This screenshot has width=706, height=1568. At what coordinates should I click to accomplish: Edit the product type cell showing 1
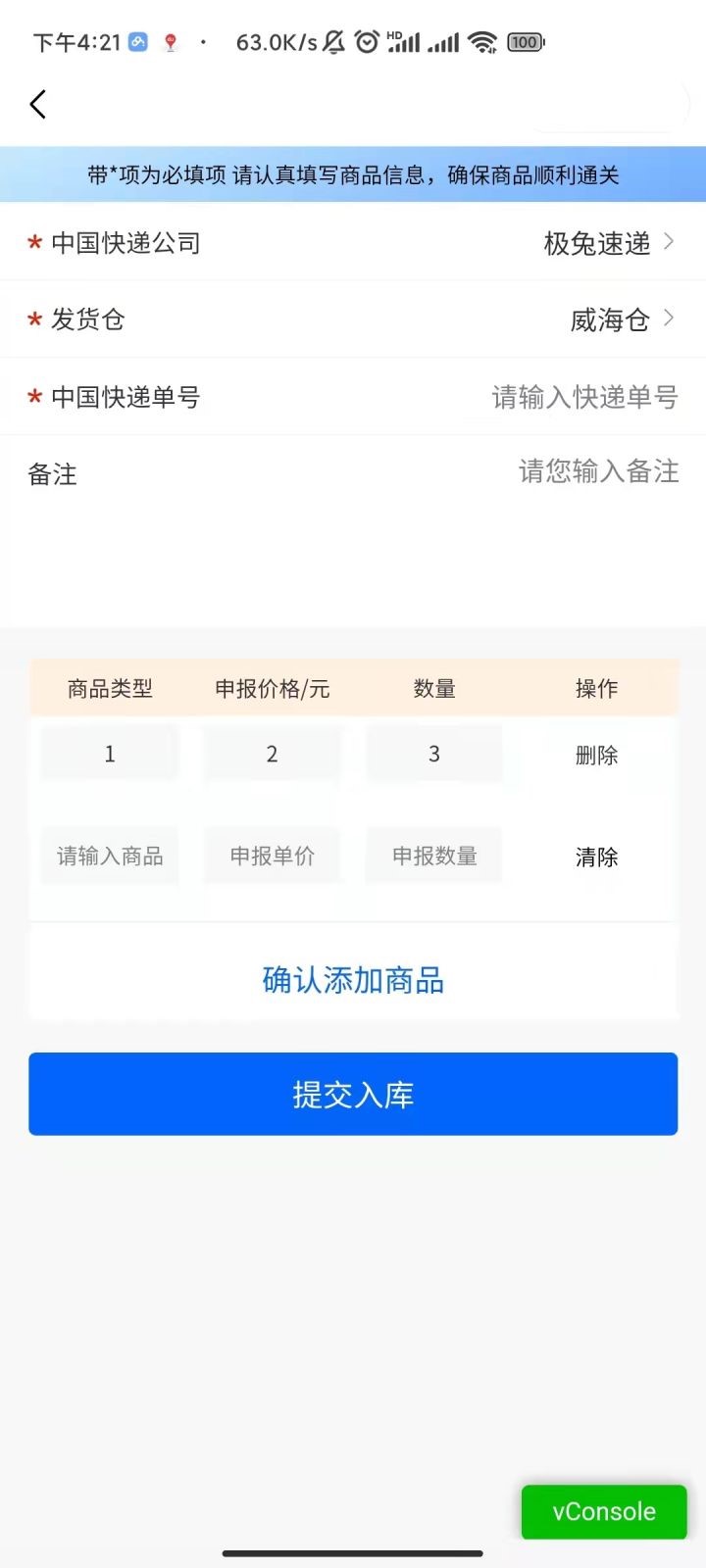pyautogui.click(x=110, y=754)
